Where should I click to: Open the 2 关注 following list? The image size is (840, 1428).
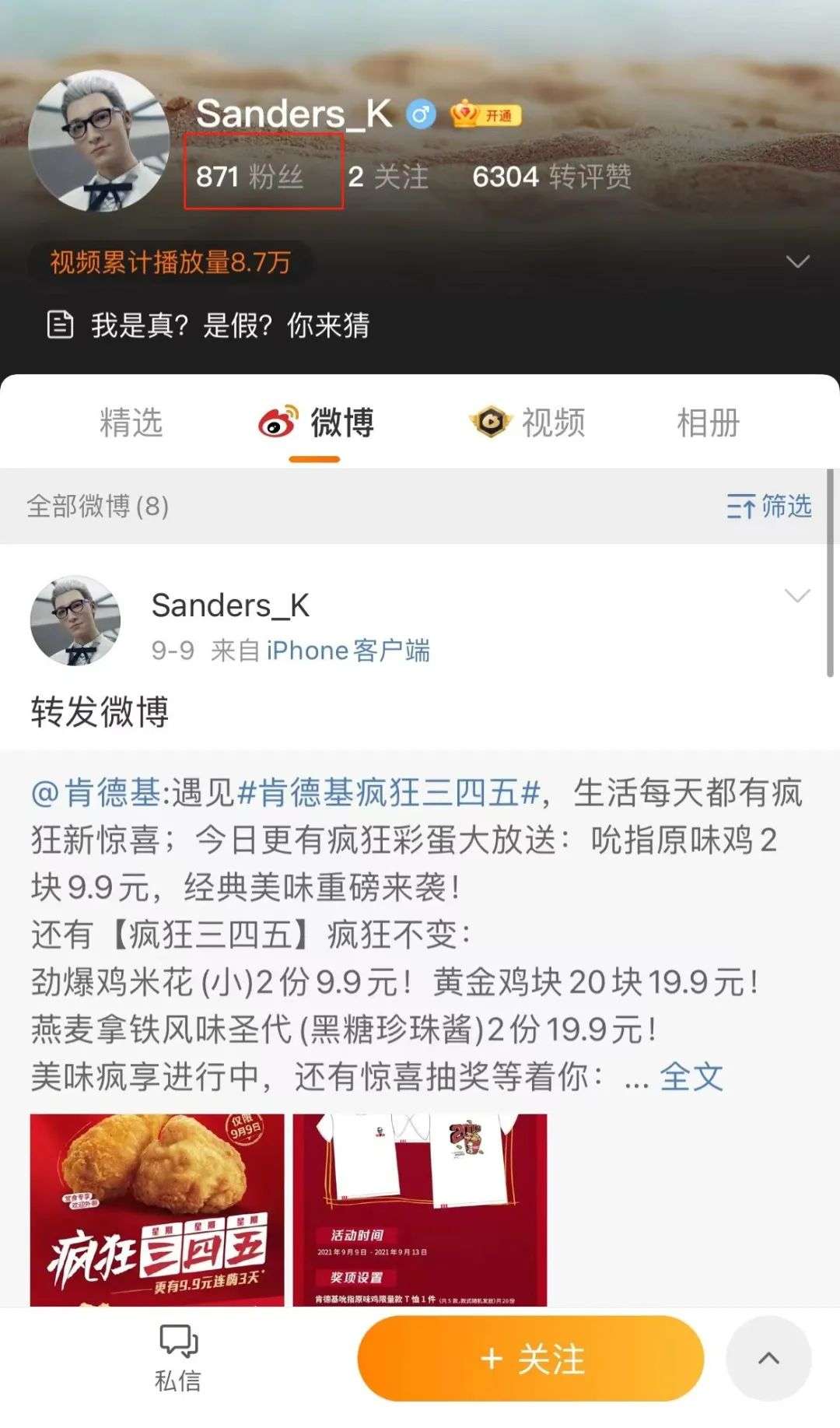387,177
